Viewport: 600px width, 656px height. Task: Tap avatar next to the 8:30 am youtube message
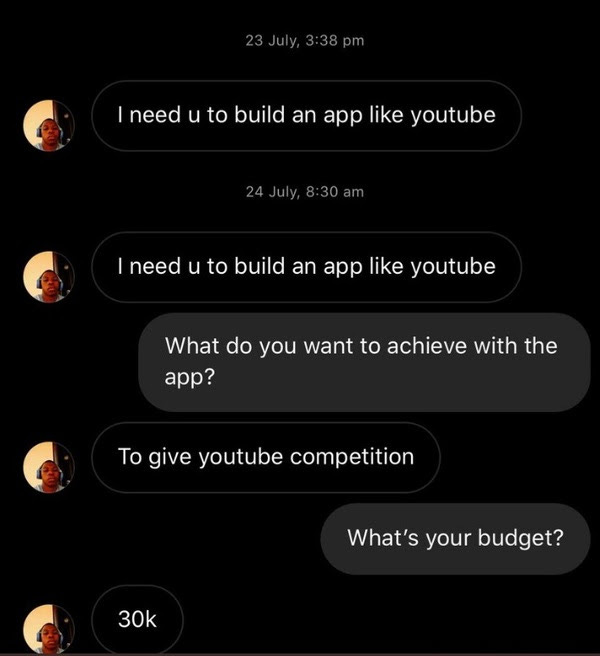tap(49, 275)
